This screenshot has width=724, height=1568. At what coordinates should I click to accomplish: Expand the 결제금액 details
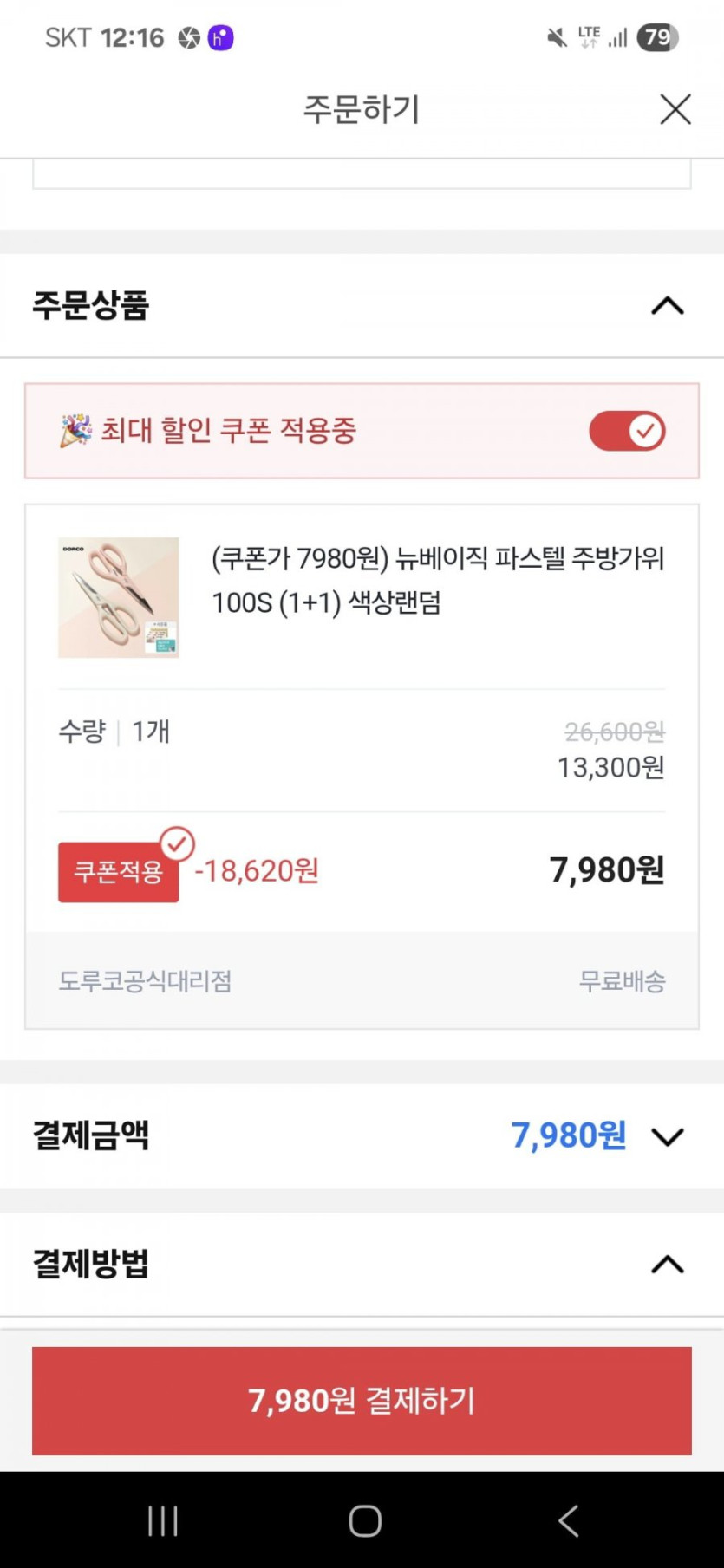667,1136
